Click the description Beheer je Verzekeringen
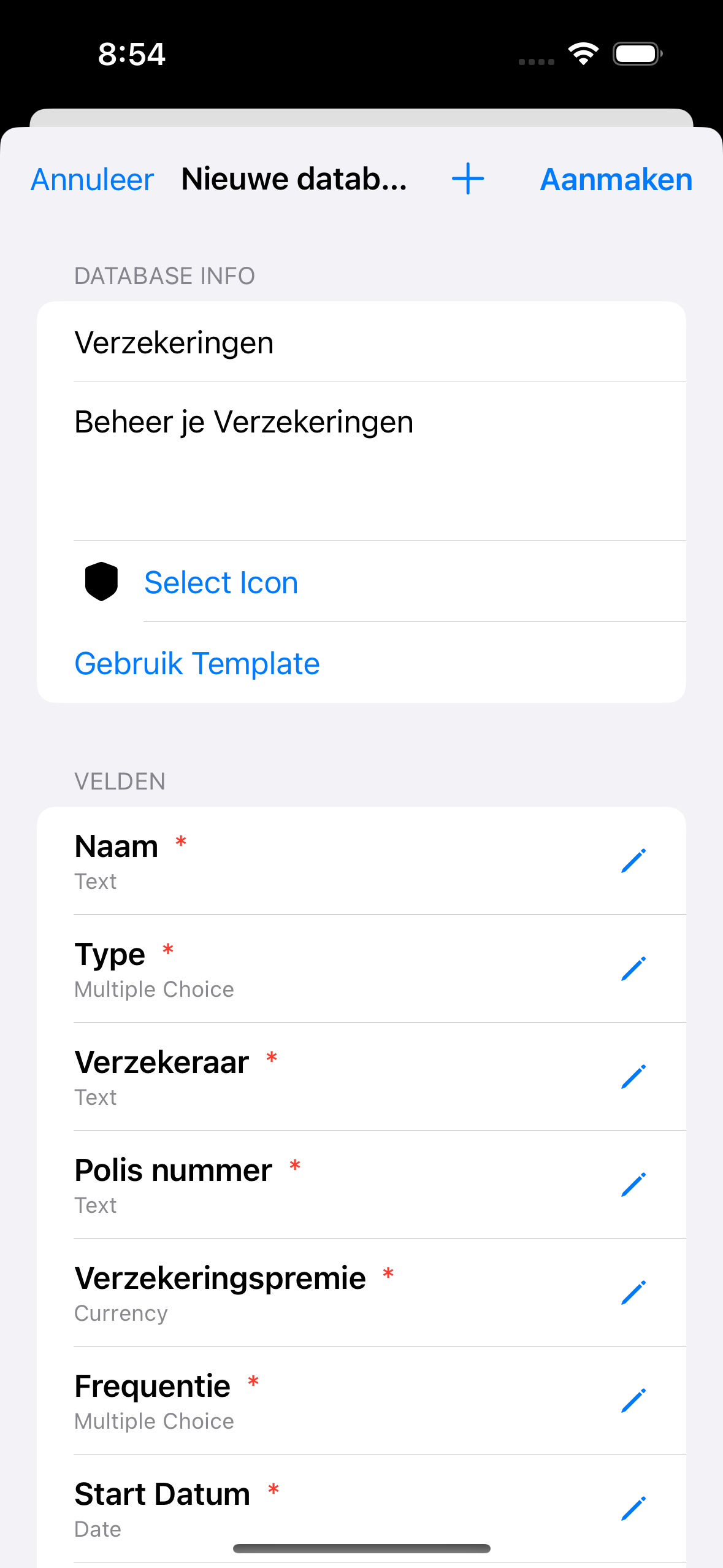723x1568 pixels. point(243,421)
